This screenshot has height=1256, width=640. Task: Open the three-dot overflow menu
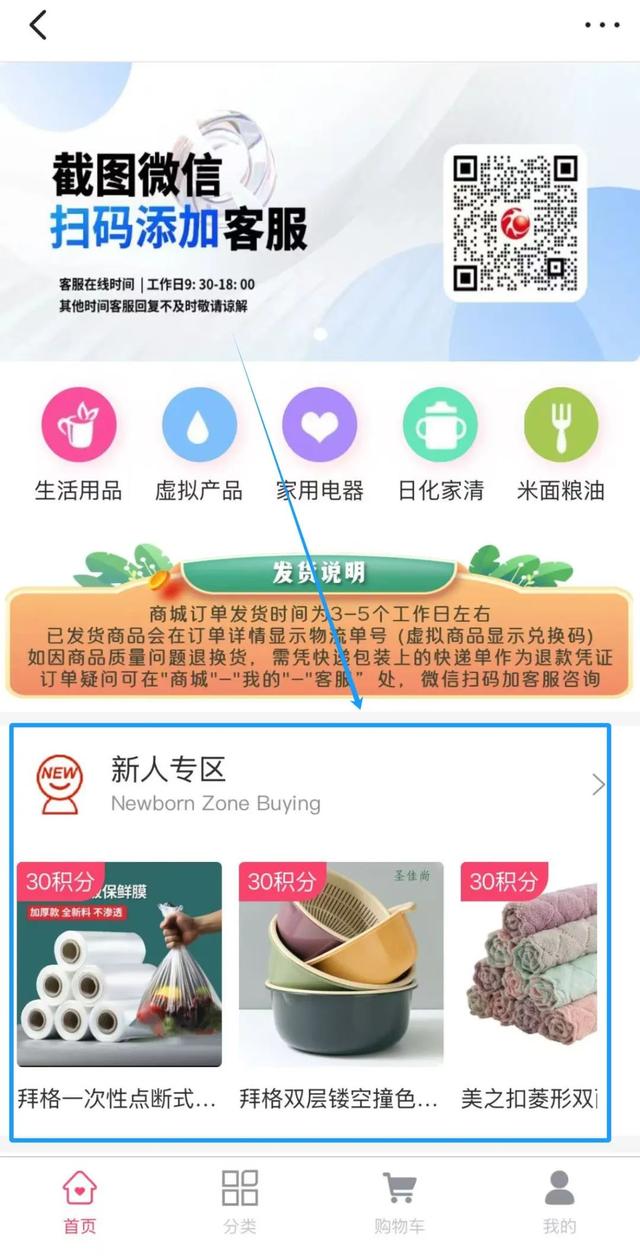tap(602, 25)
